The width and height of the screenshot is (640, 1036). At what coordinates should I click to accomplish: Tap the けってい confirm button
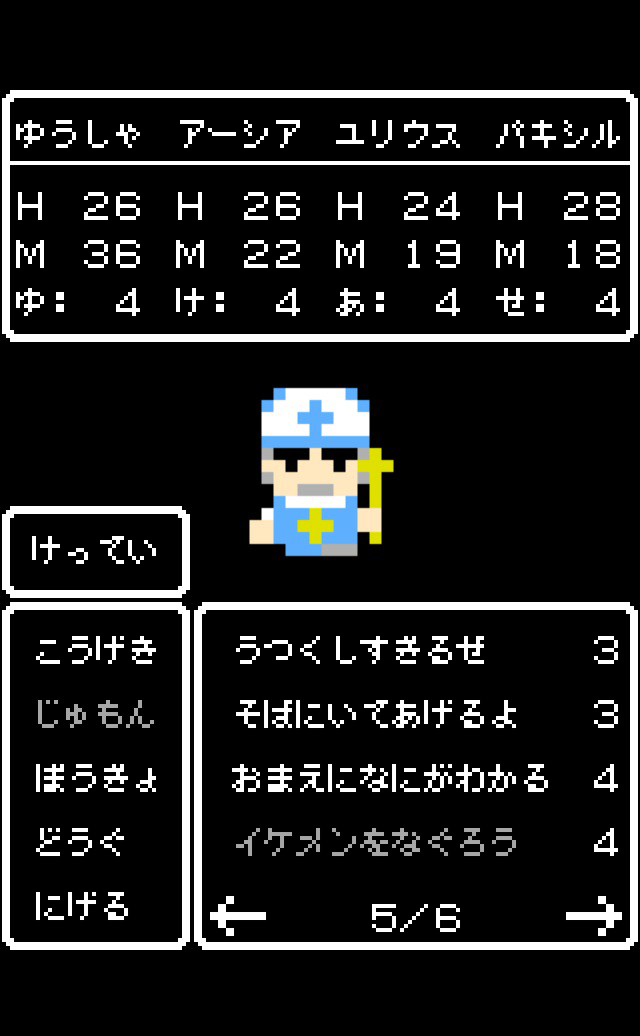point(96,551)
